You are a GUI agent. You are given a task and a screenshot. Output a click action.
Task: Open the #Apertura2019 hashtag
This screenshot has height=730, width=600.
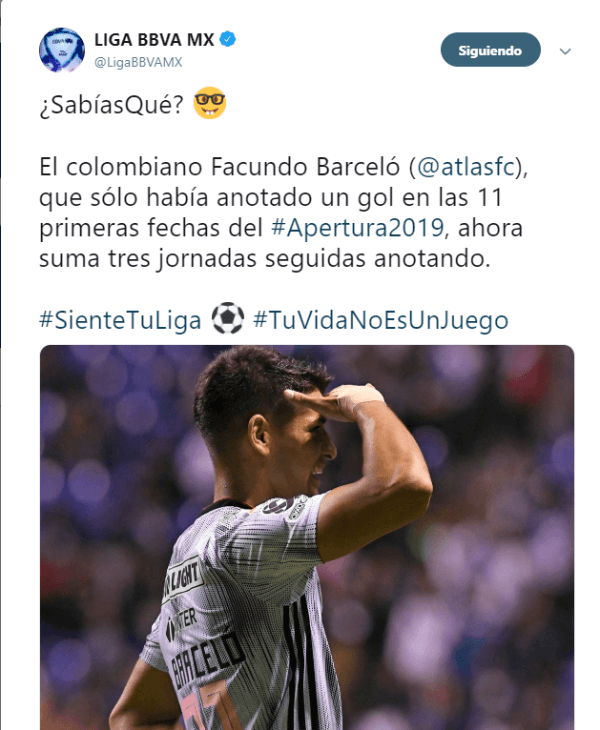[x=360, y=228]
